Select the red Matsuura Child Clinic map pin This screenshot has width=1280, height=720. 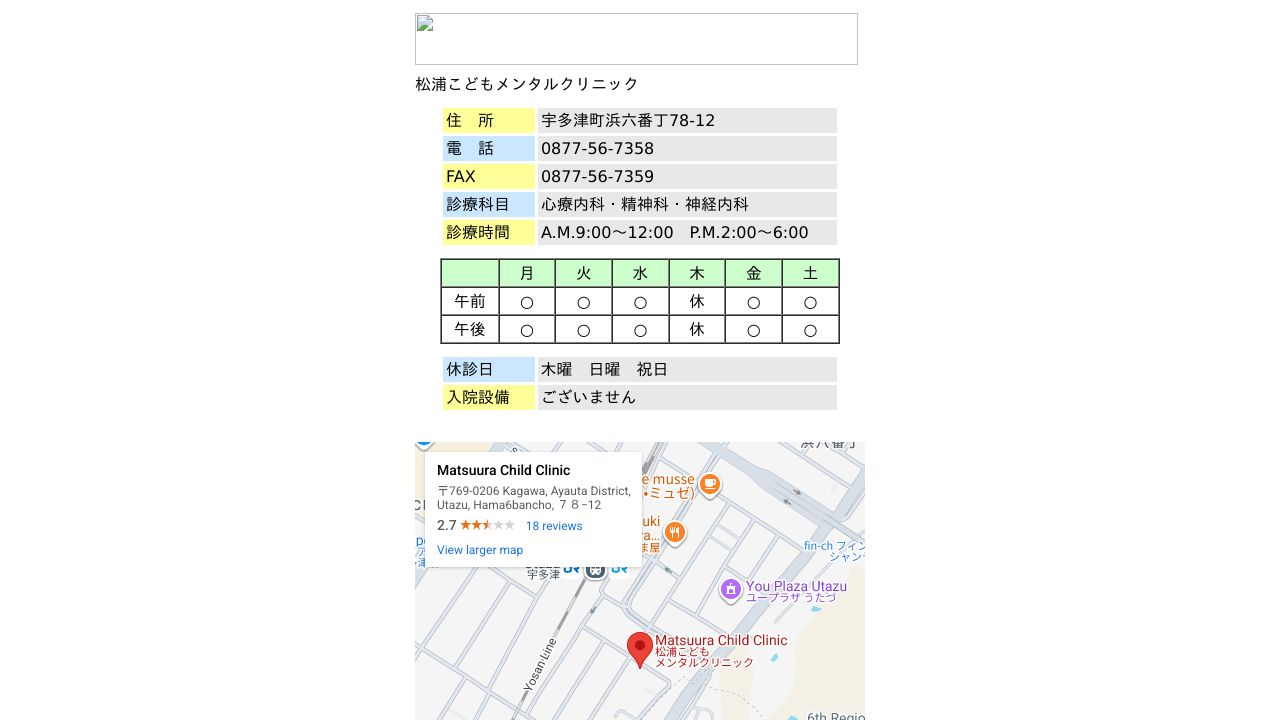(x=640, y=649)
